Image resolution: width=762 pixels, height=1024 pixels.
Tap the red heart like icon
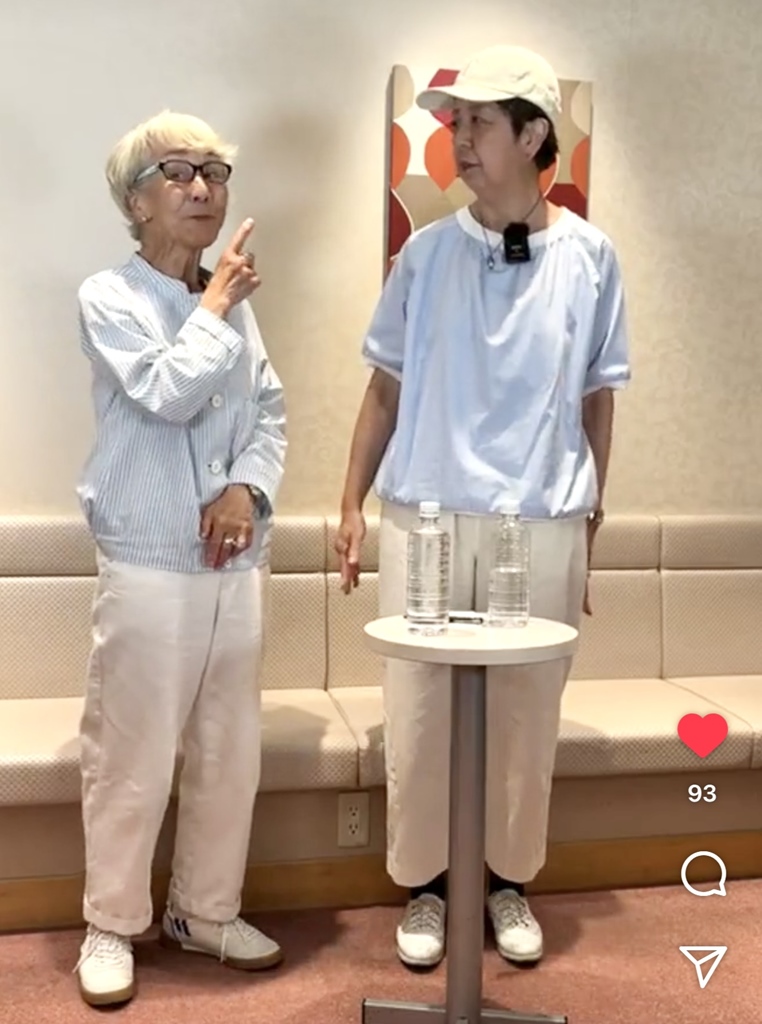tap(702, 735)
